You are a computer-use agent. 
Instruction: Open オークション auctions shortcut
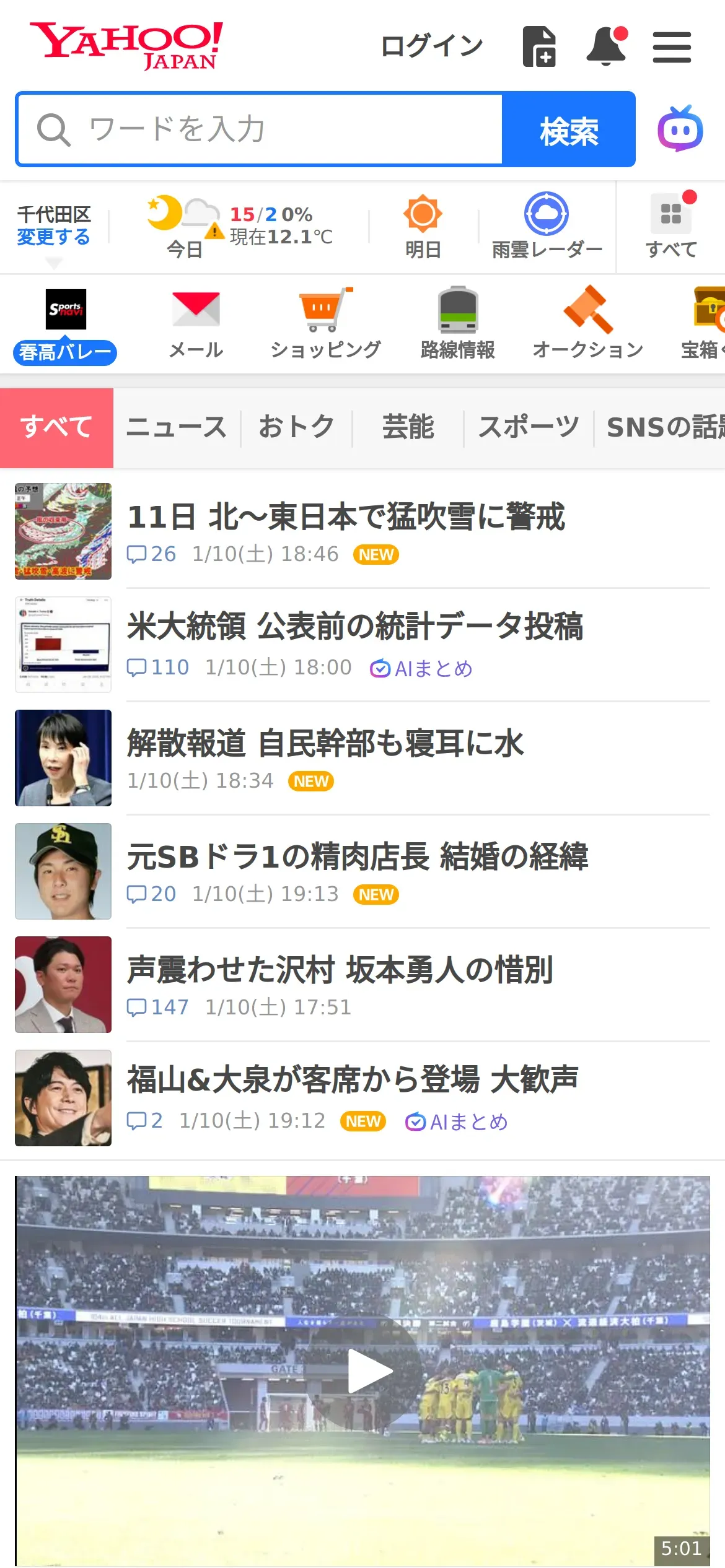coord(587,324)
